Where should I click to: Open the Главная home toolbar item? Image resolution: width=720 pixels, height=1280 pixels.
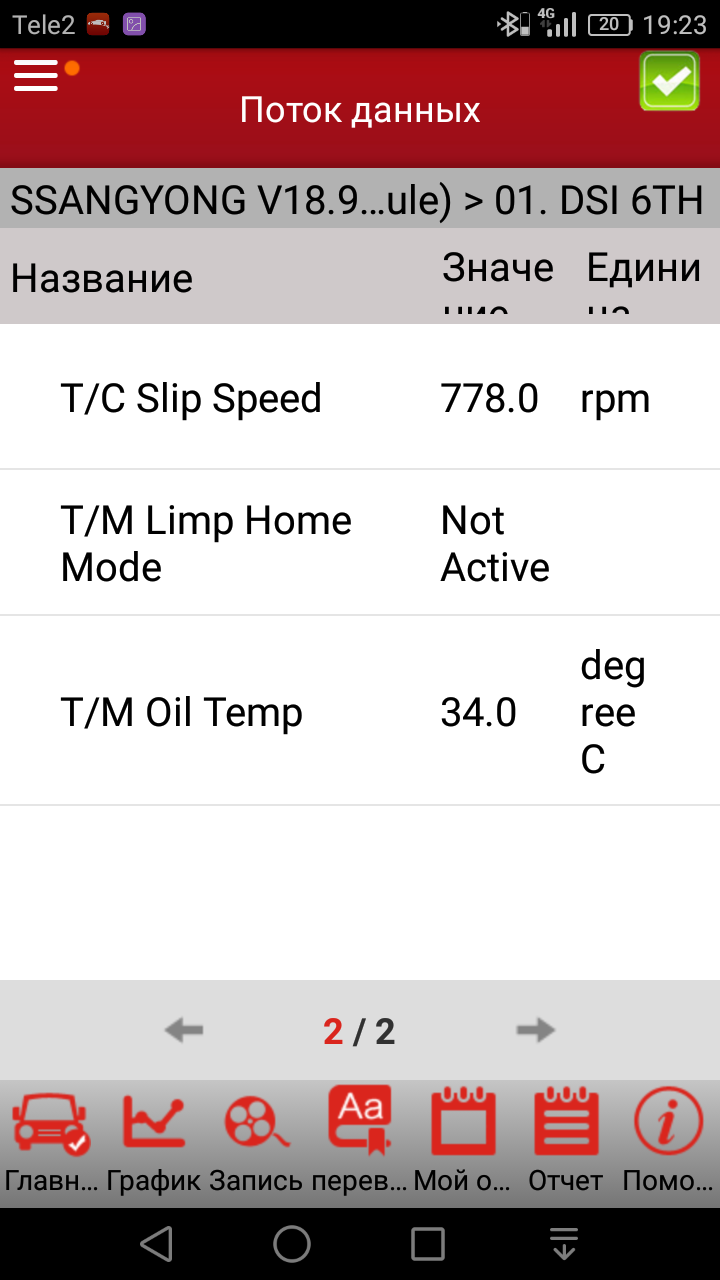51,1140
